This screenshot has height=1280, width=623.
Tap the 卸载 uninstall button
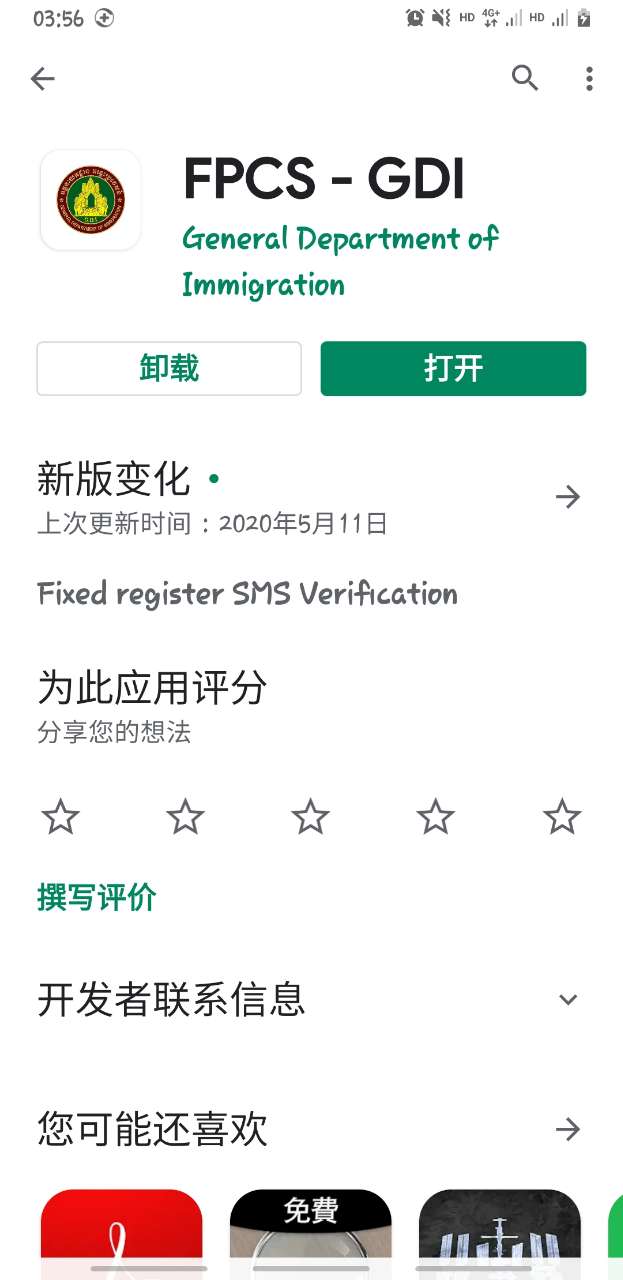click(x=169, y=369)
